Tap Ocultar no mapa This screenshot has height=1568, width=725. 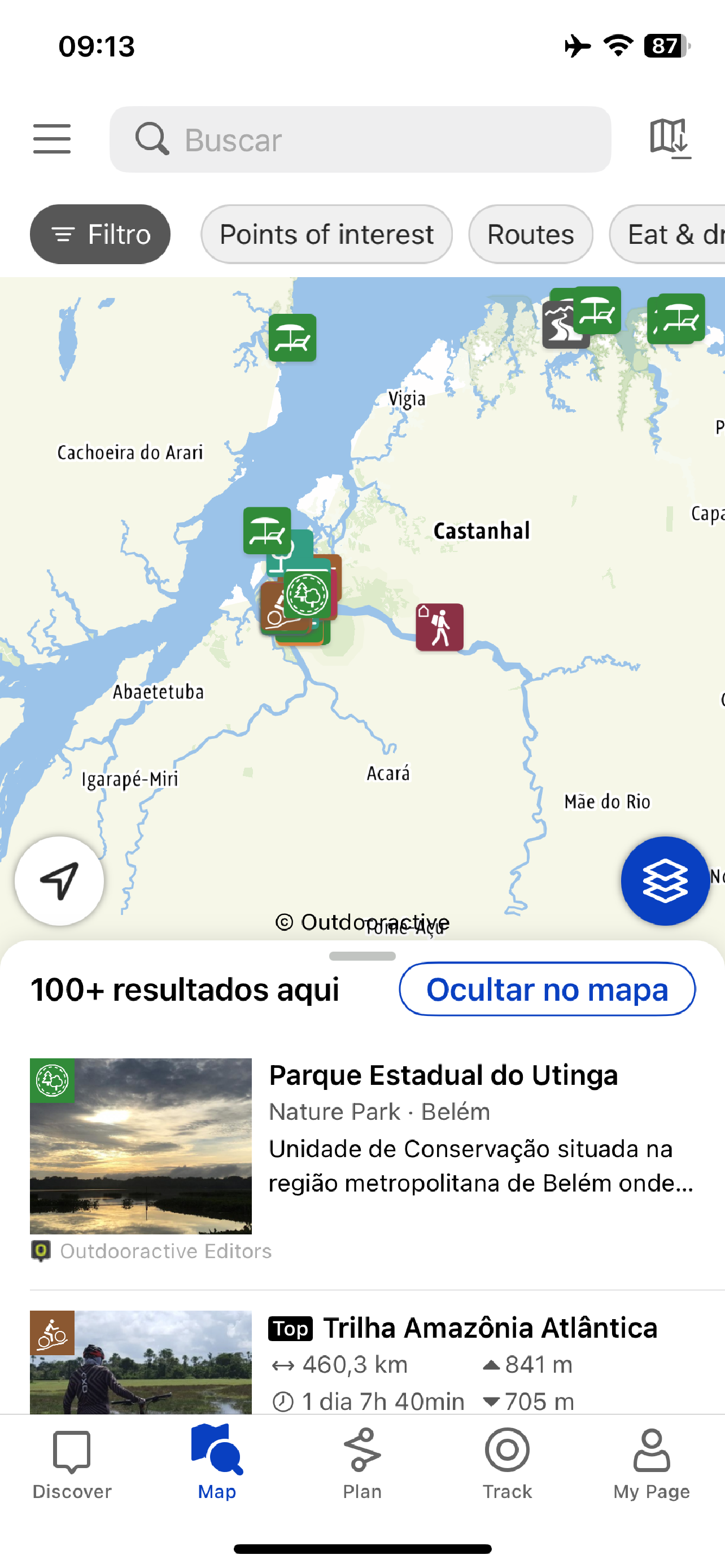(x=547, y=989)
